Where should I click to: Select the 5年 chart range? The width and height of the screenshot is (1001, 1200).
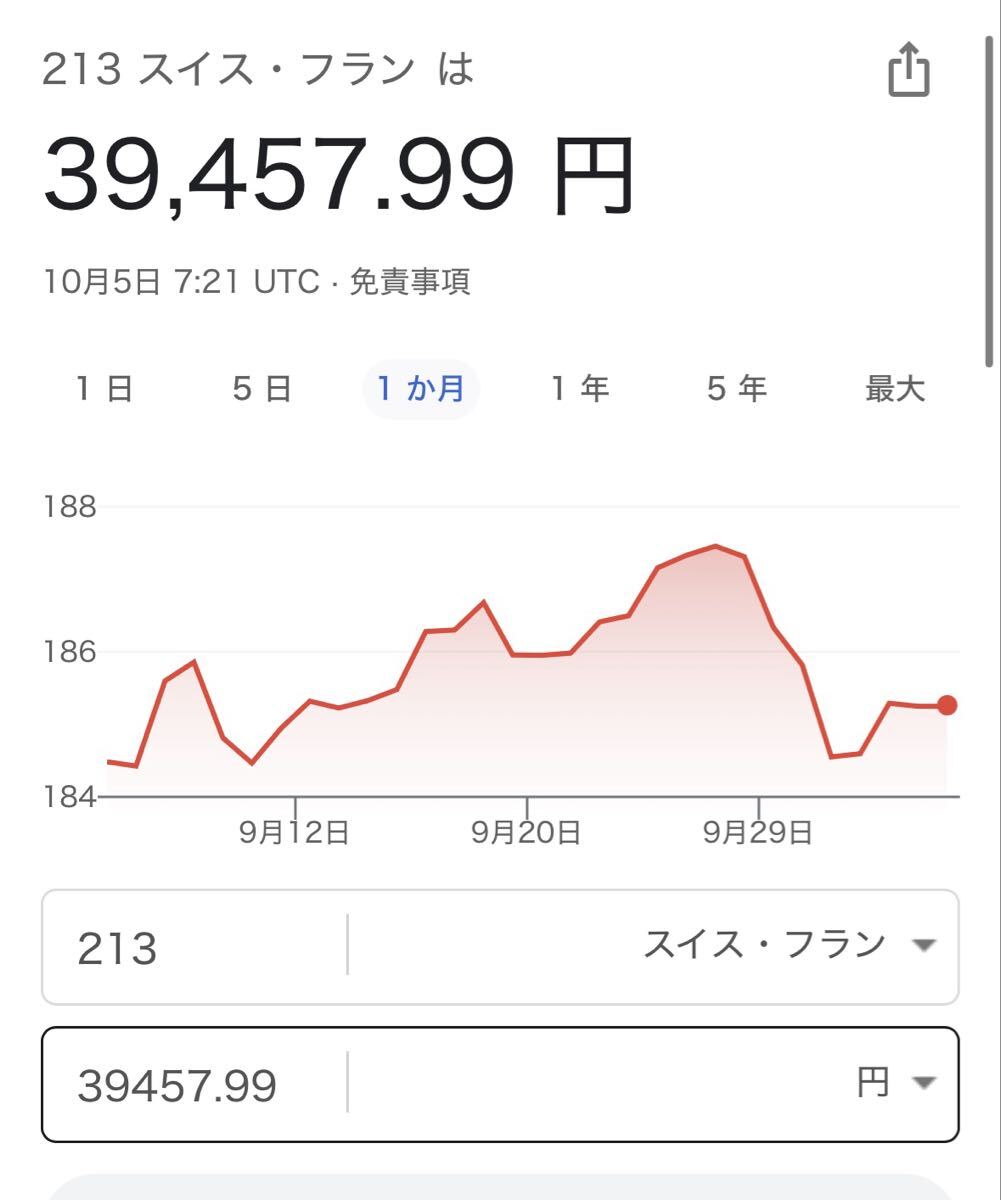737,388
